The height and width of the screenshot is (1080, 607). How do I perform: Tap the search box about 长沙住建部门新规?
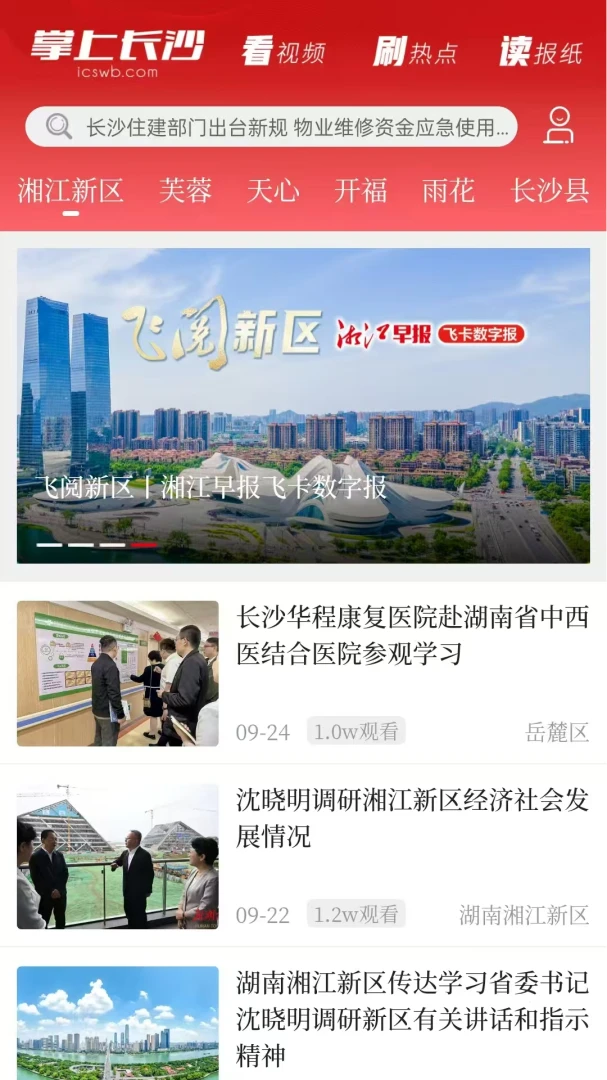click(x=271, y=127)
